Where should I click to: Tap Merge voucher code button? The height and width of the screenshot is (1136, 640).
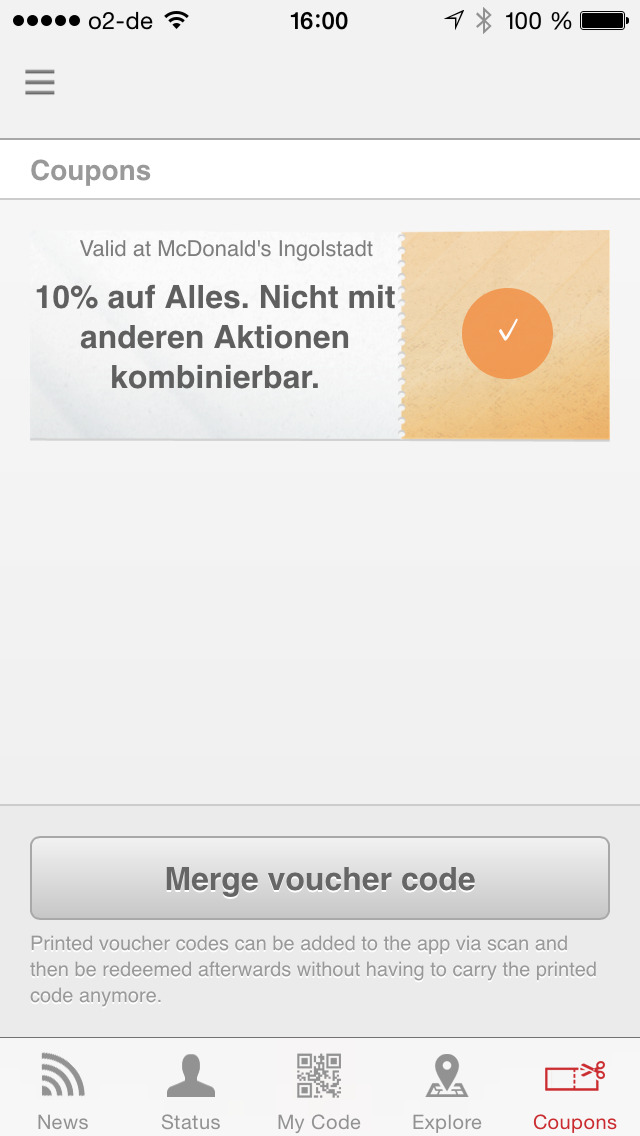click(320, 878)
